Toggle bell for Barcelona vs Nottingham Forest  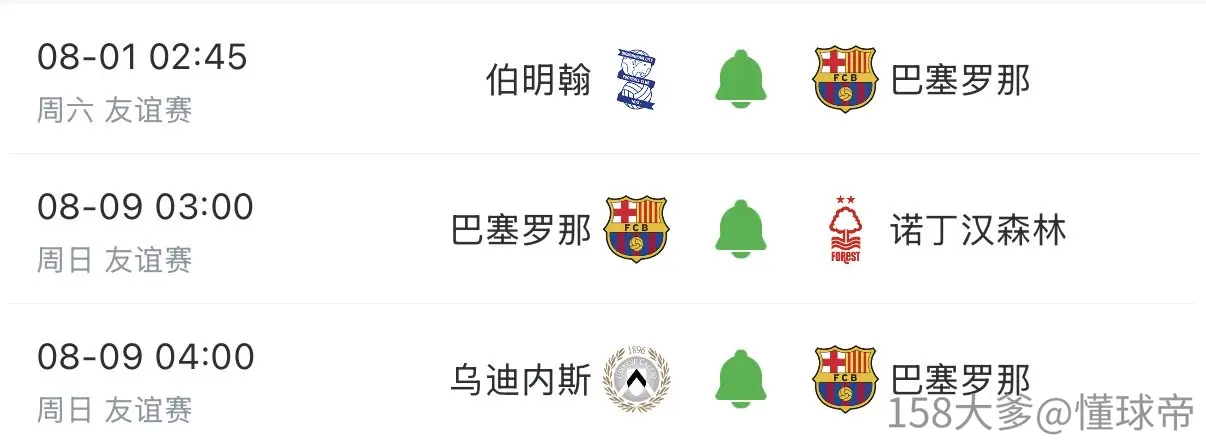tap(741, 229)
